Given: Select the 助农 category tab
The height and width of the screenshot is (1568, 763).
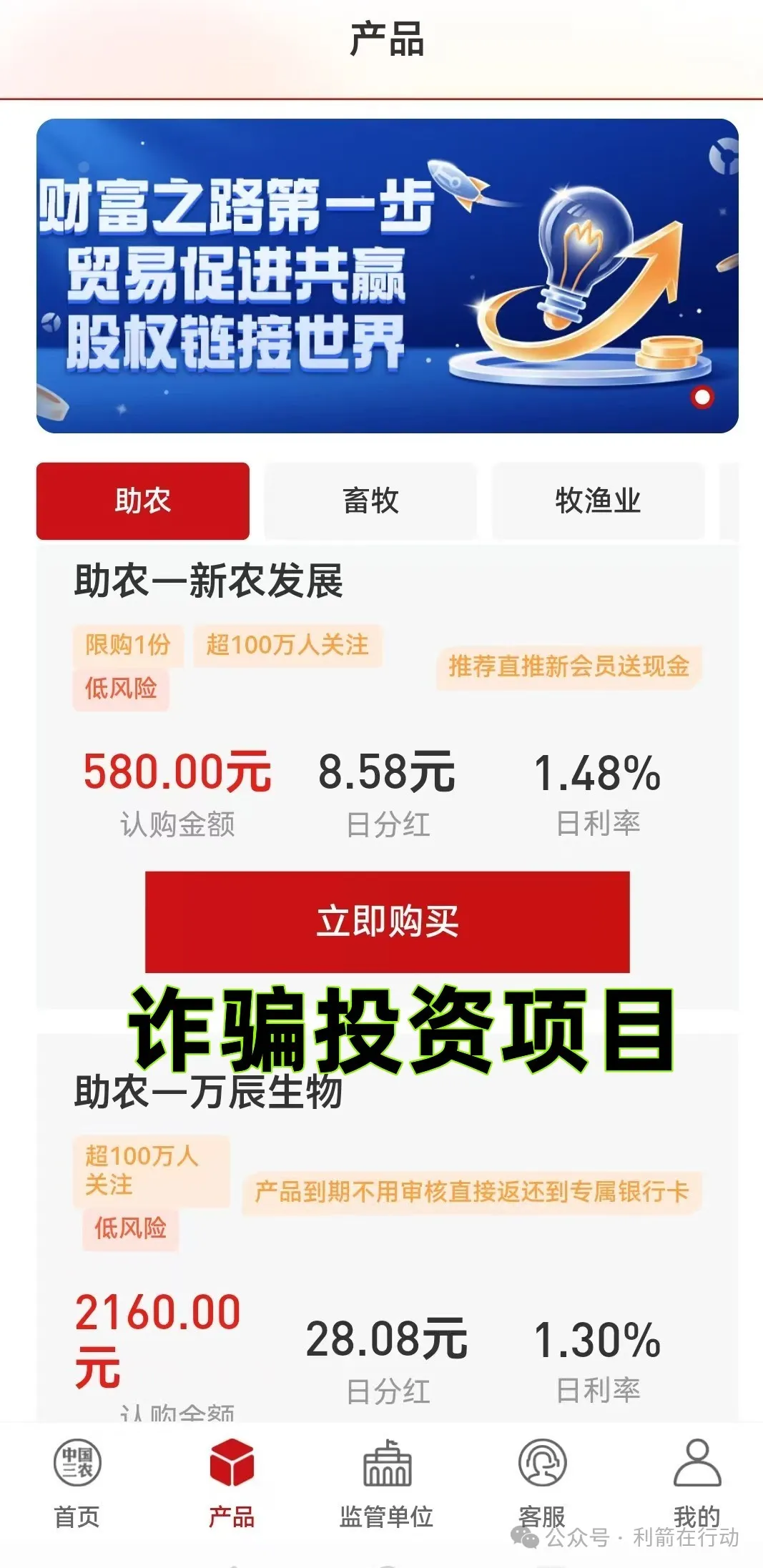Looking at the screenshot, I should (x=143, y=501).
